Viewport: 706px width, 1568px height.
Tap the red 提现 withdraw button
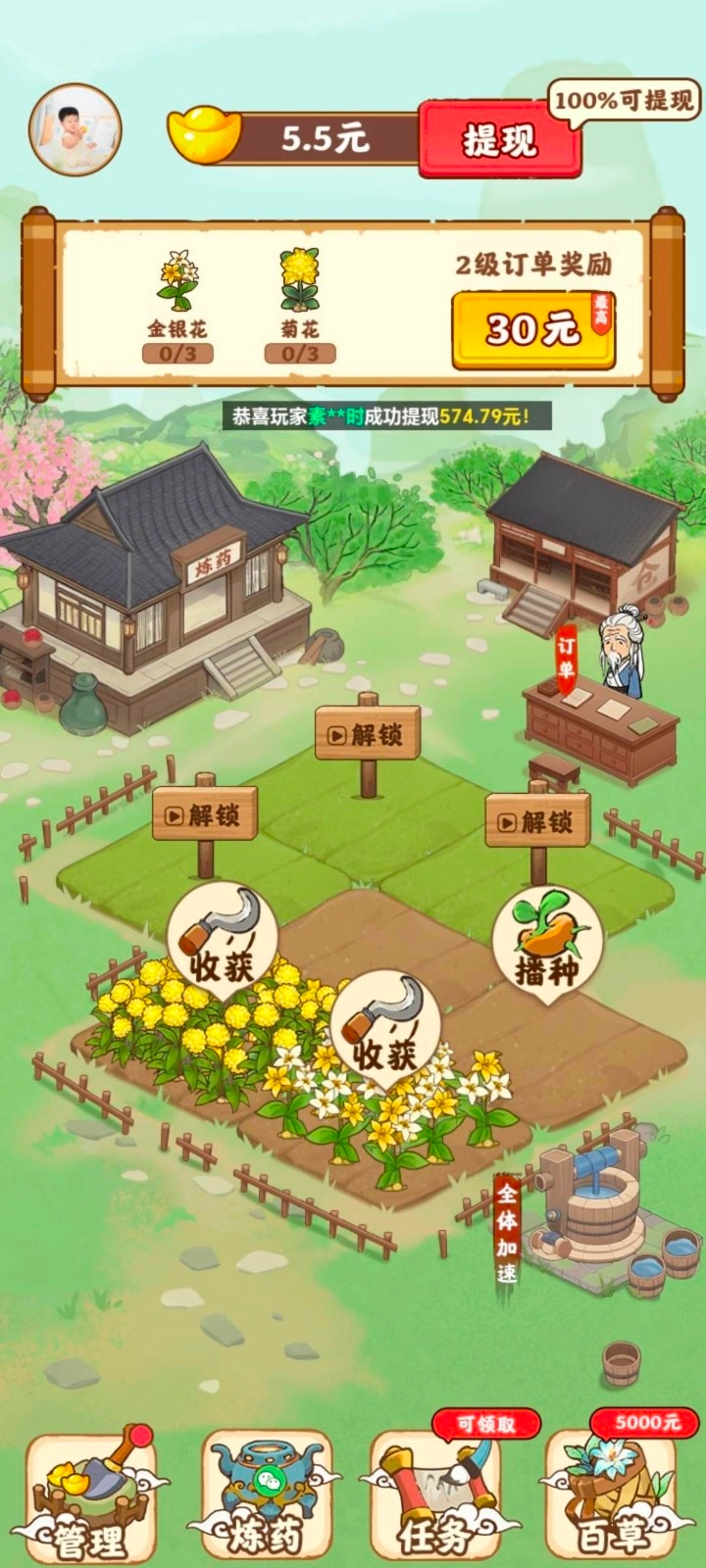tap(499, 141)
